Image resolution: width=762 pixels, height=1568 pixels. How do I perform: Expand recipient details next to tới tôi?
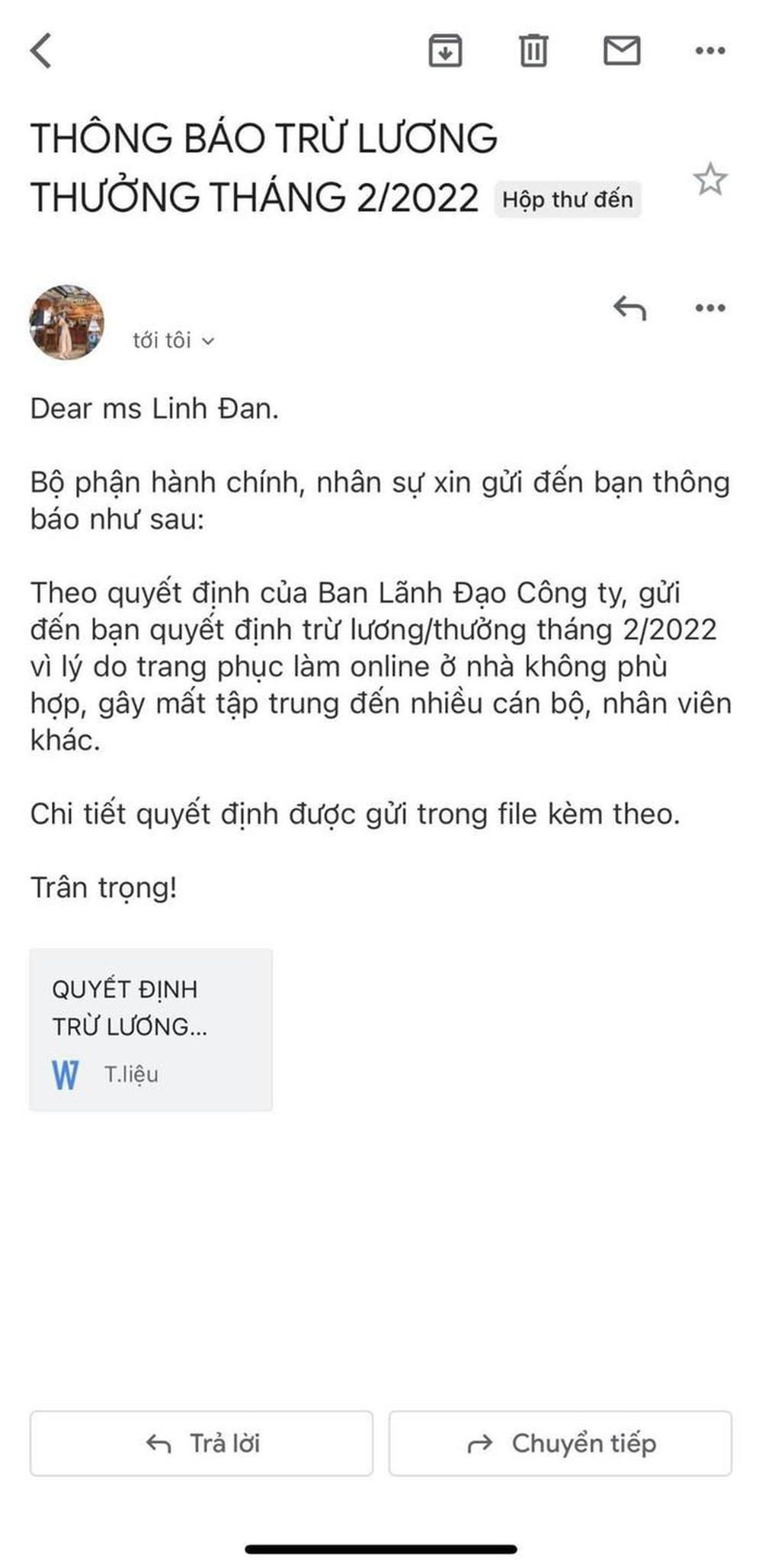[x=207, y=341]
